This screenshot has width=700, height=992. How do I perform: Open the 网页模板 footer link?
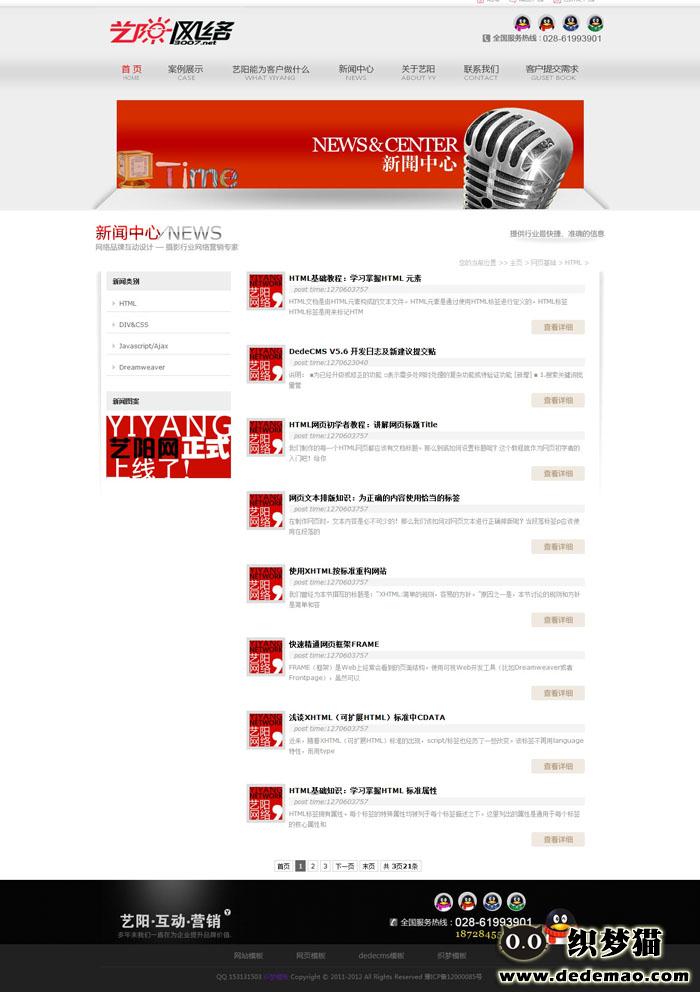[x=310, y=956]
